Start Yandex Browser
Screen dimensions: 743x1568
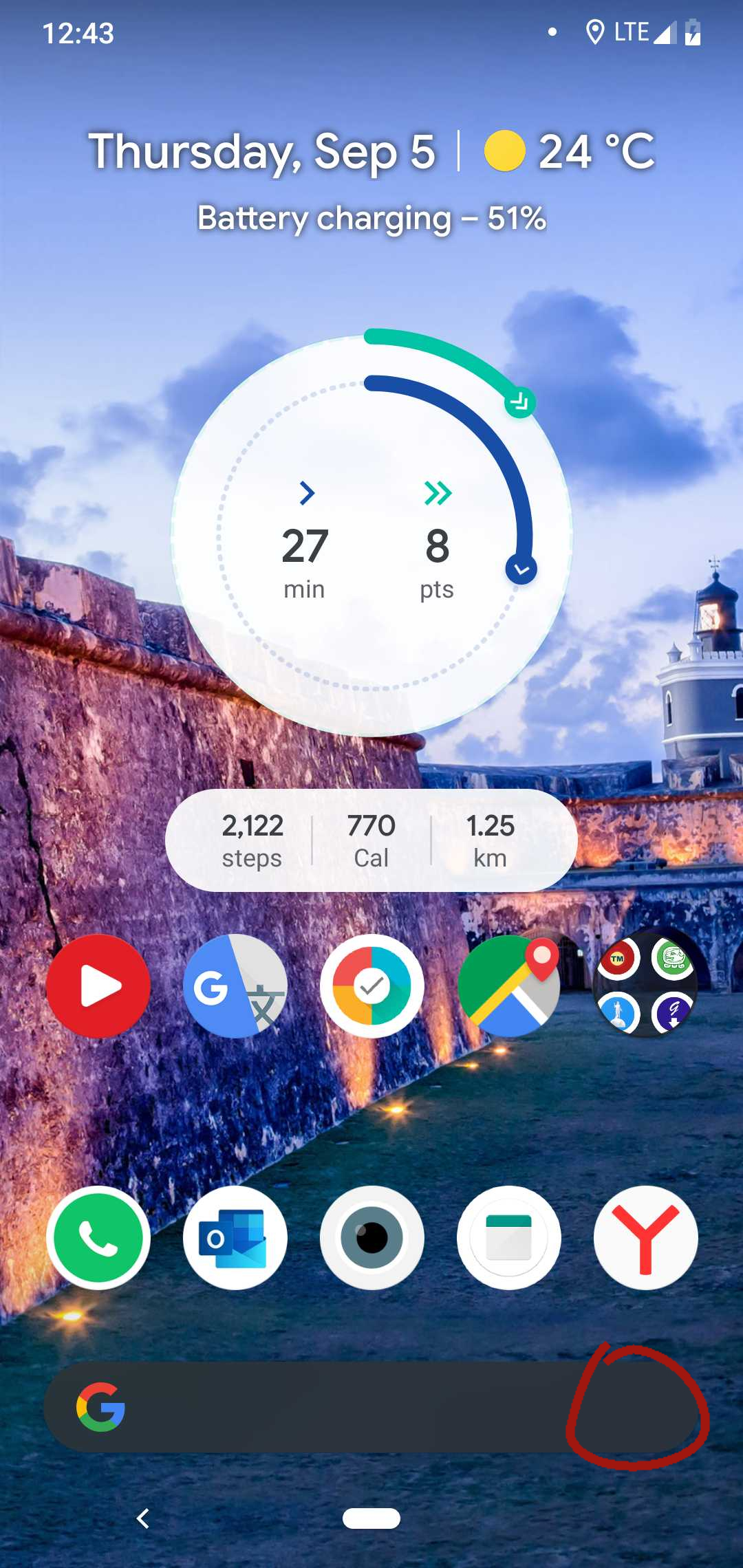[646, 1237]
